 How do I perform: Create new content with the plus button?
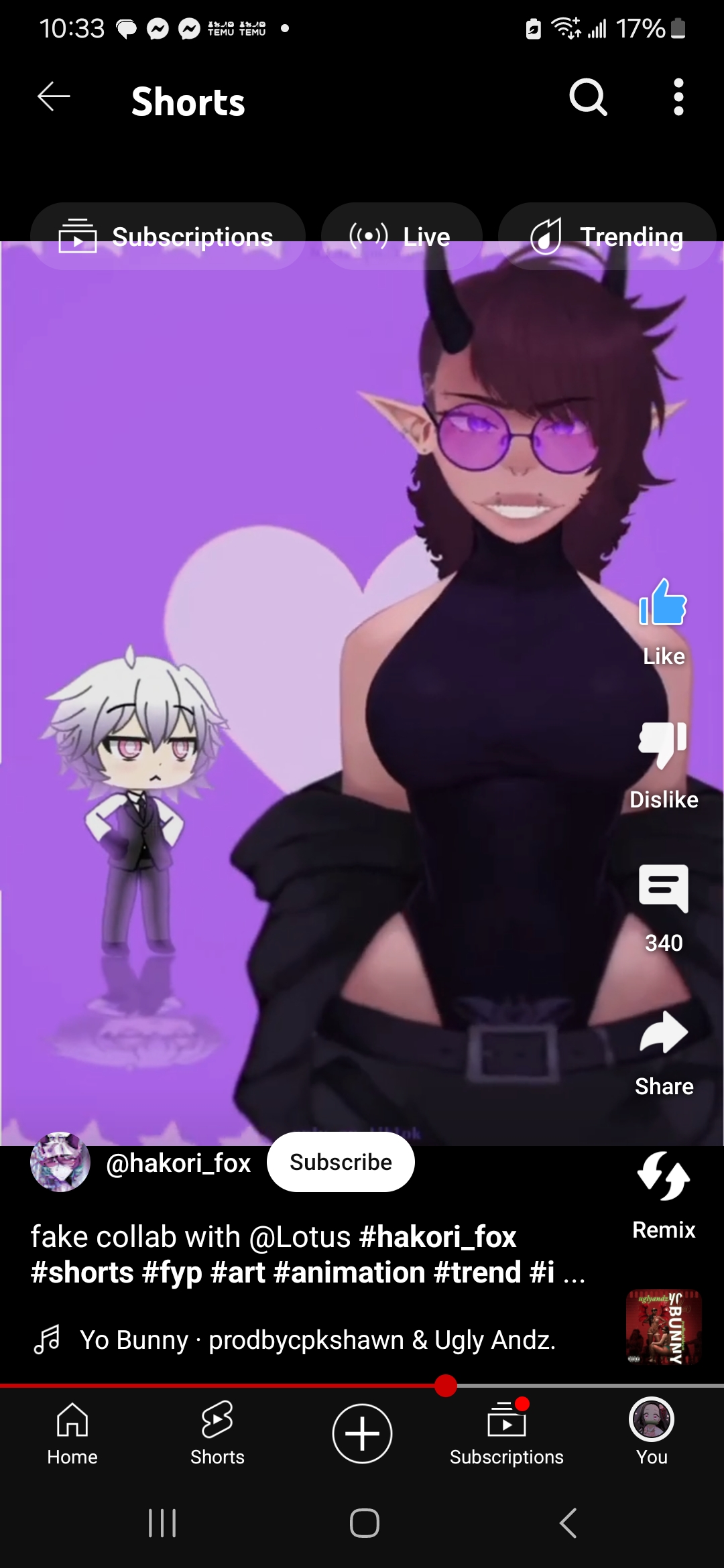[362, 1433]
